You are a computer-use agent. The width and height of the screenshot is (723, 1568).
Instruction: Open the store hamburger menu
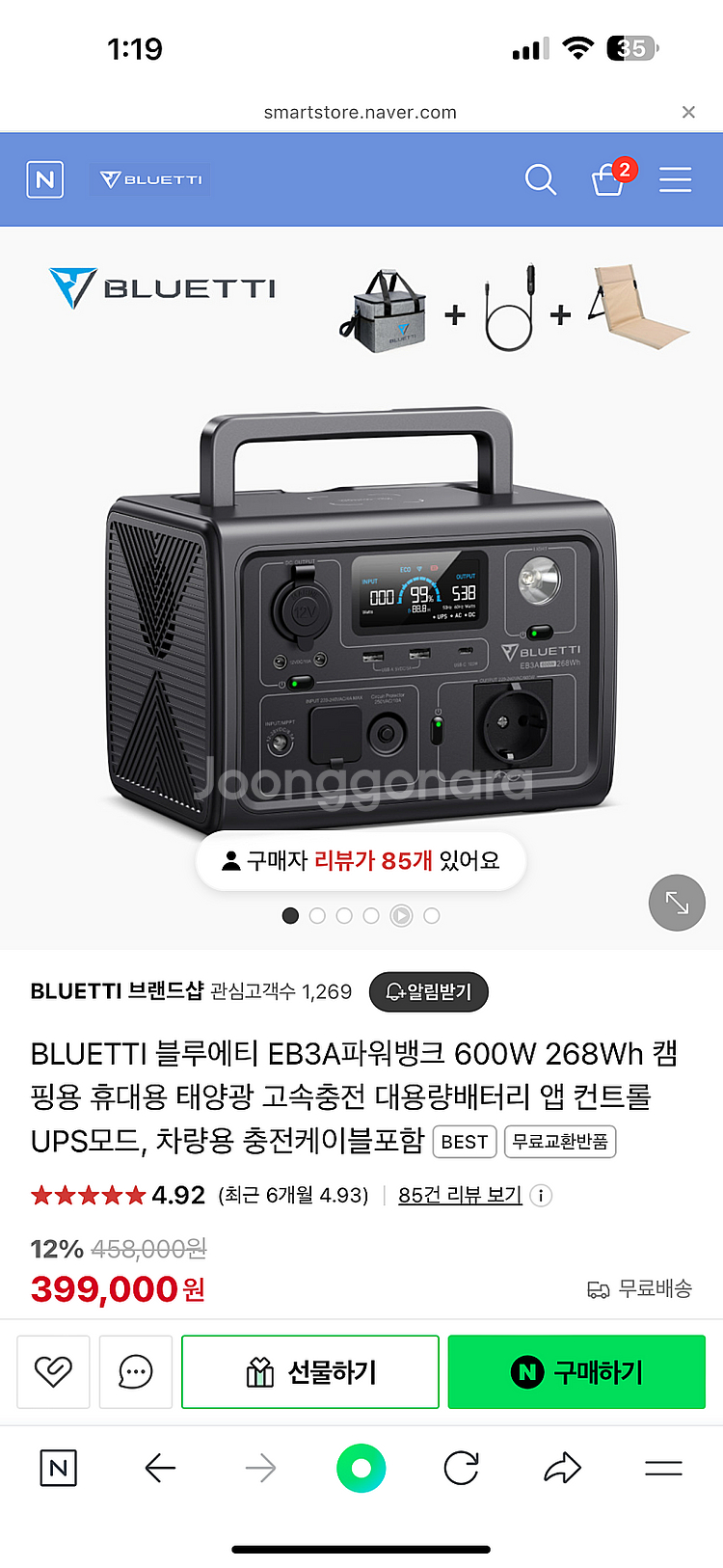[675, 179]
